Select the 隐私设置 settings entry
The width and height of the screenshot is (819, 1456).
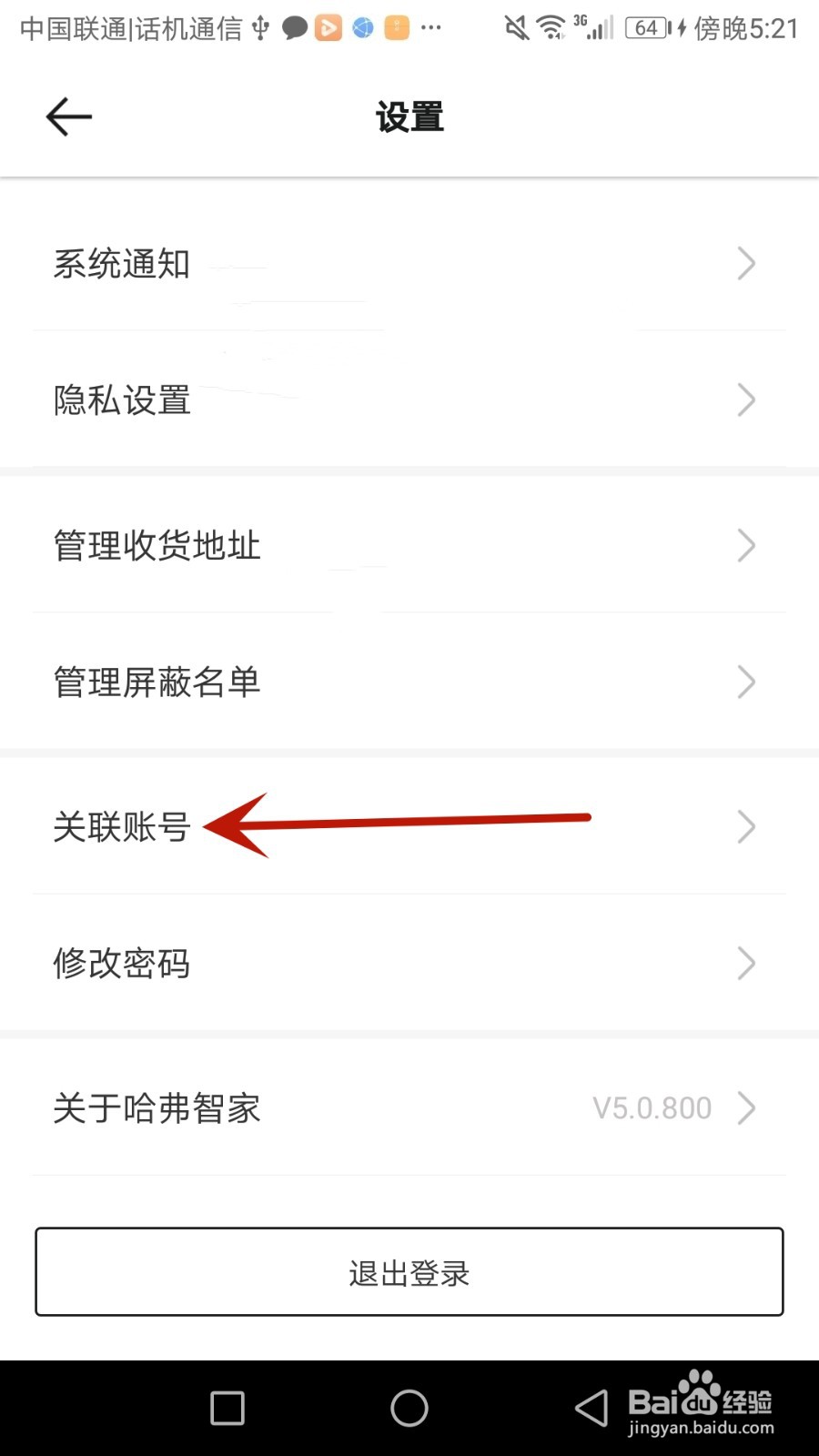(x=121, y=400)
